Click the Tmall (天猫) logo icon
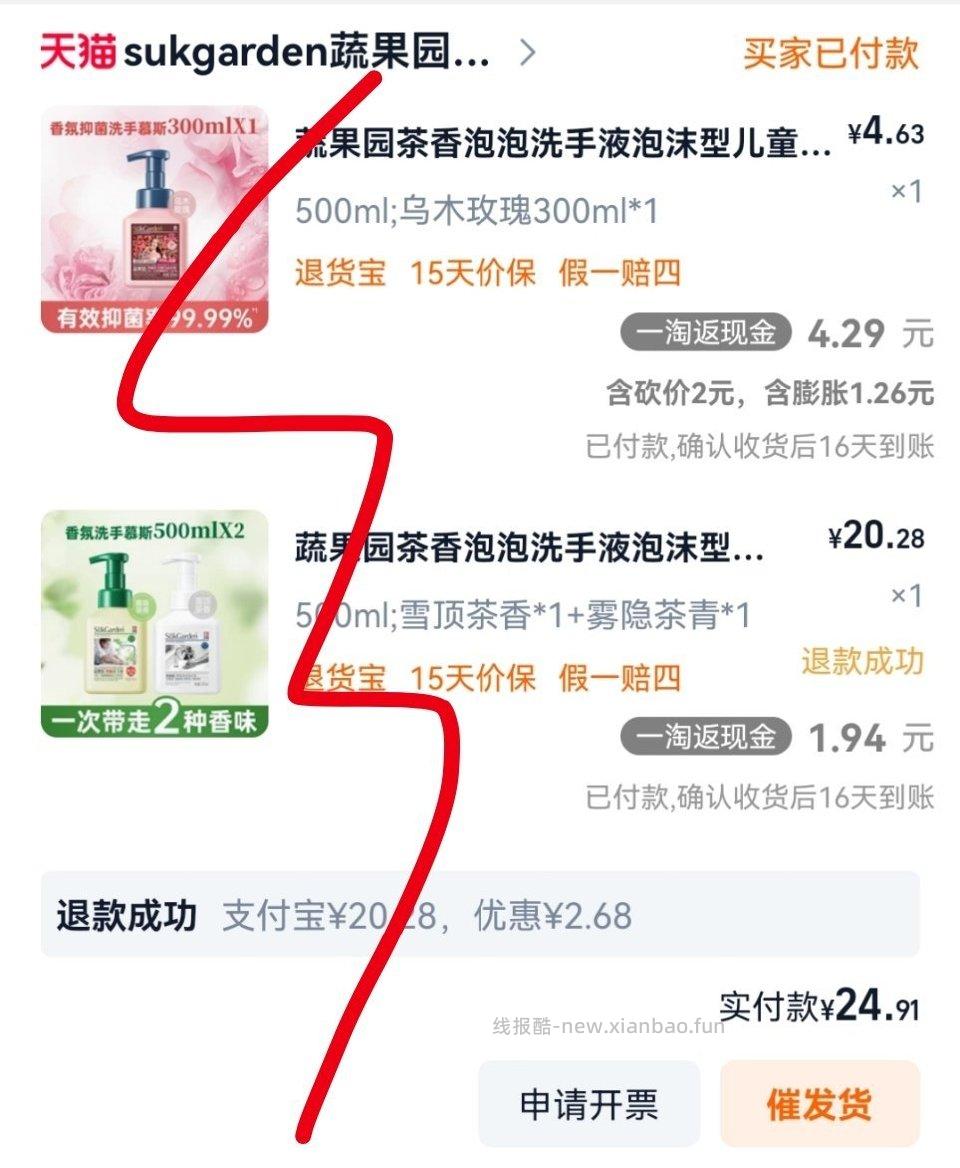 (x=75, y=55)
